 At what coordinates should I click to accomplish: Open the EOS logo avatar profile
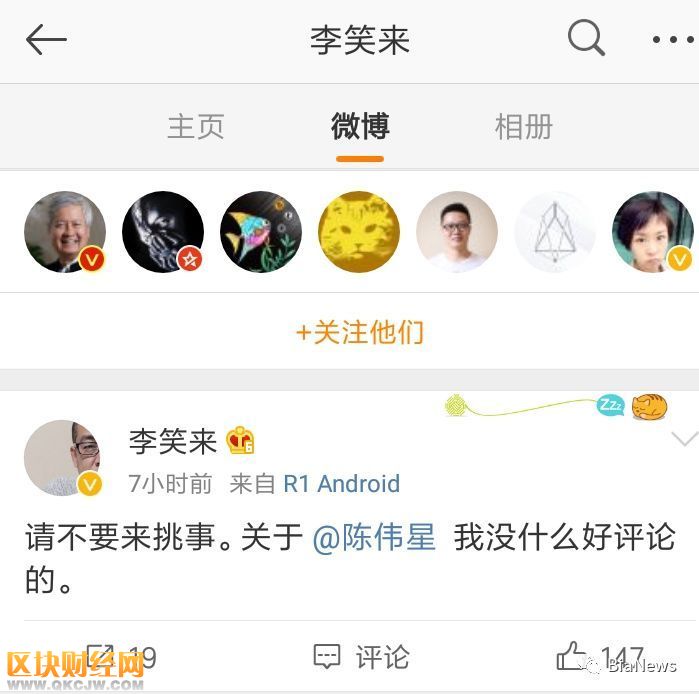coord(555,232)
